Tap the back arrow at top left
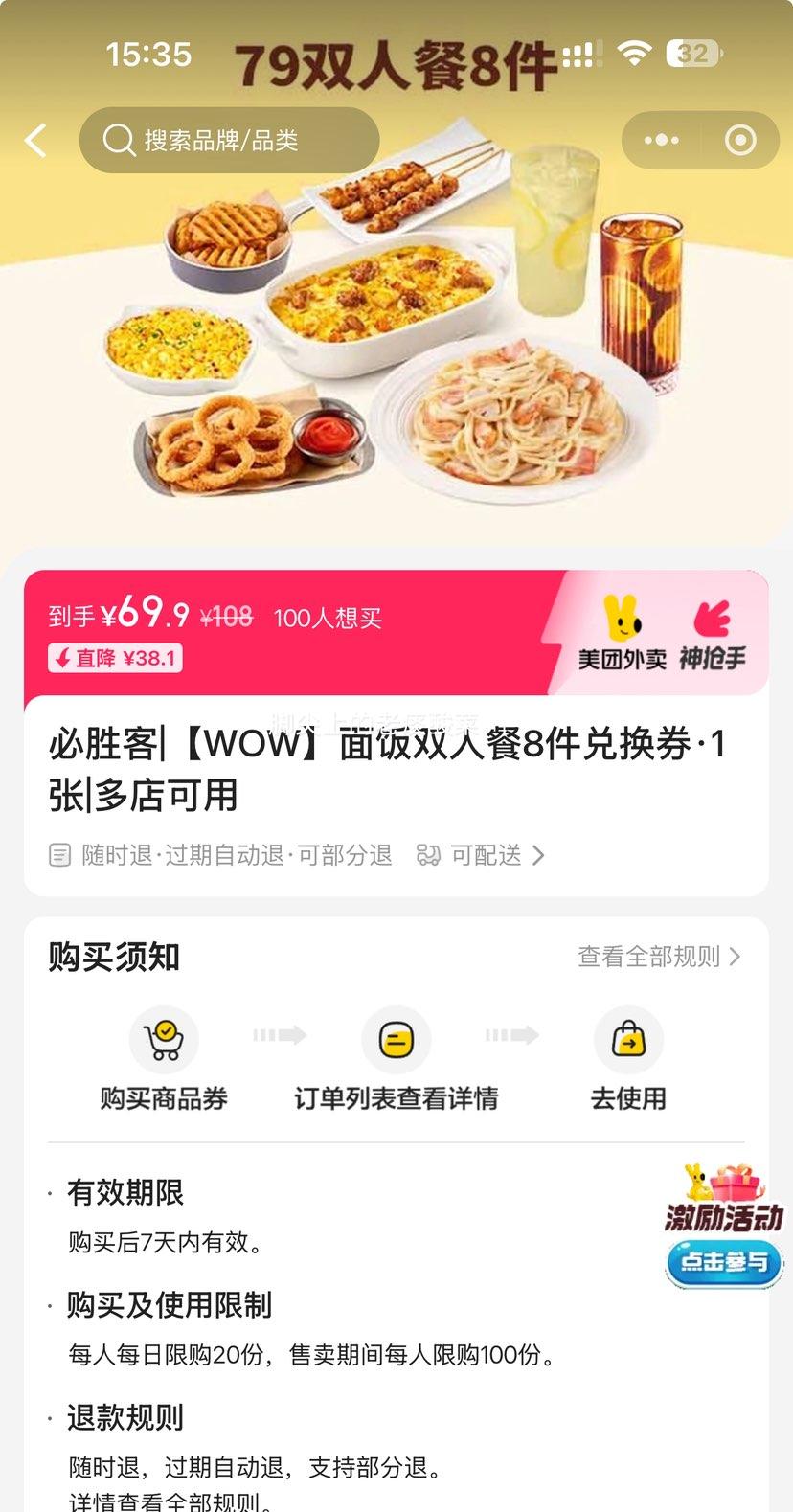Screen dimensions: 793x1512 35,140
